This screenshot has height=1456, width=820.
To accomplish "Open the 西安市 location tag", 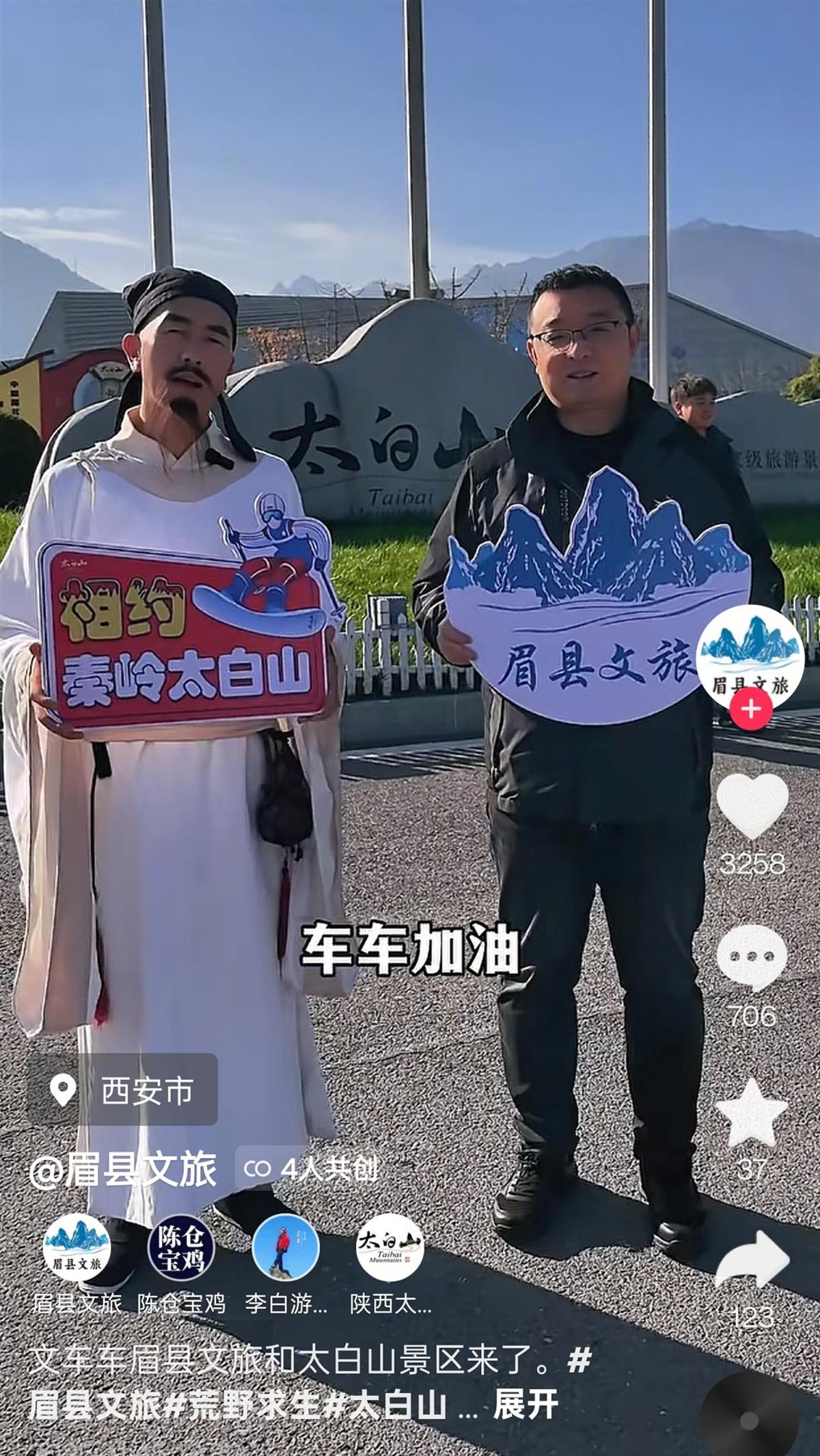I will tap(124, 1091).
